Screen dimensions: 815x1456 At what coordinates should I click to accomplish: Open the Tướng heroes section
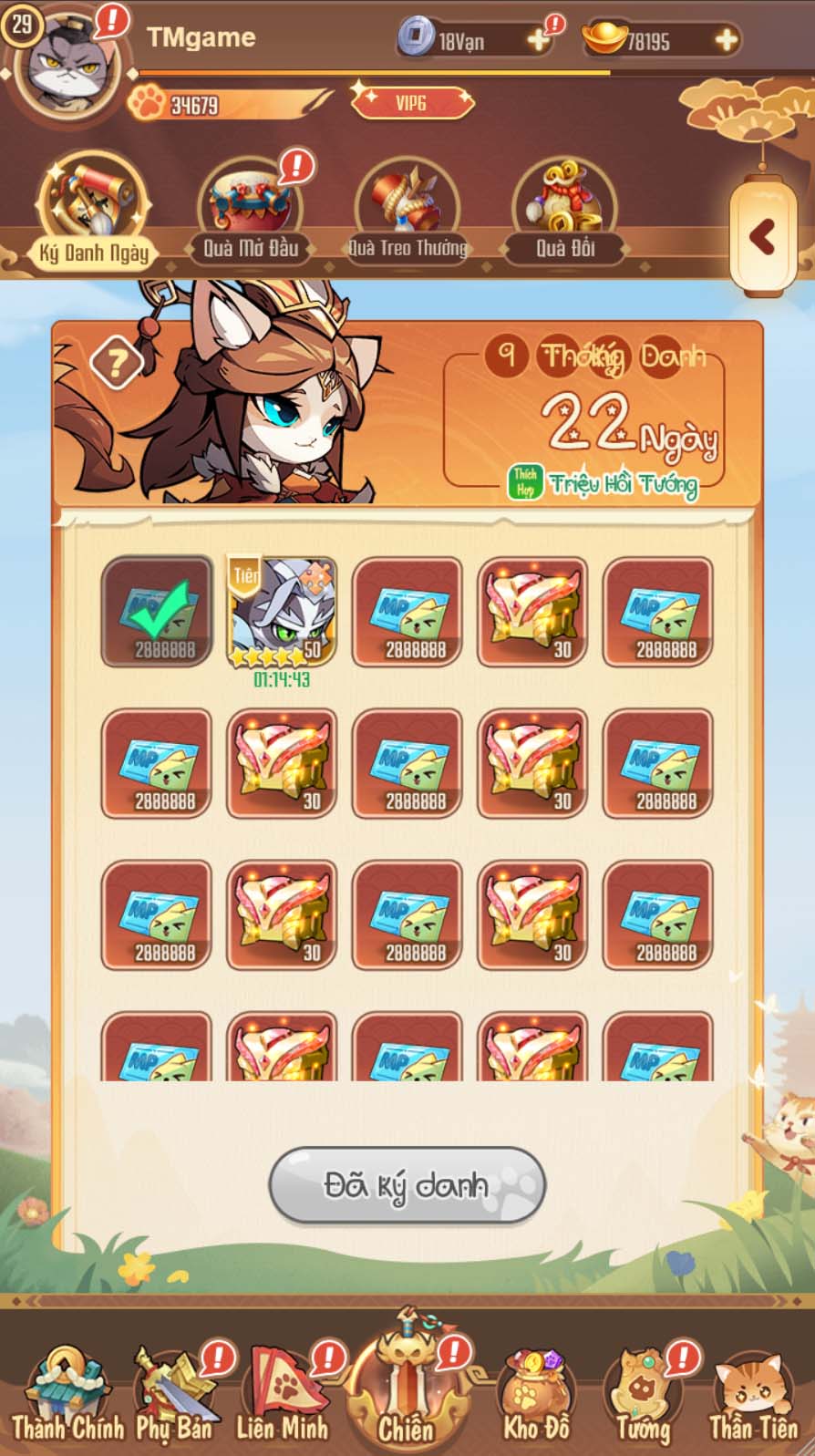click(644, 1395)
